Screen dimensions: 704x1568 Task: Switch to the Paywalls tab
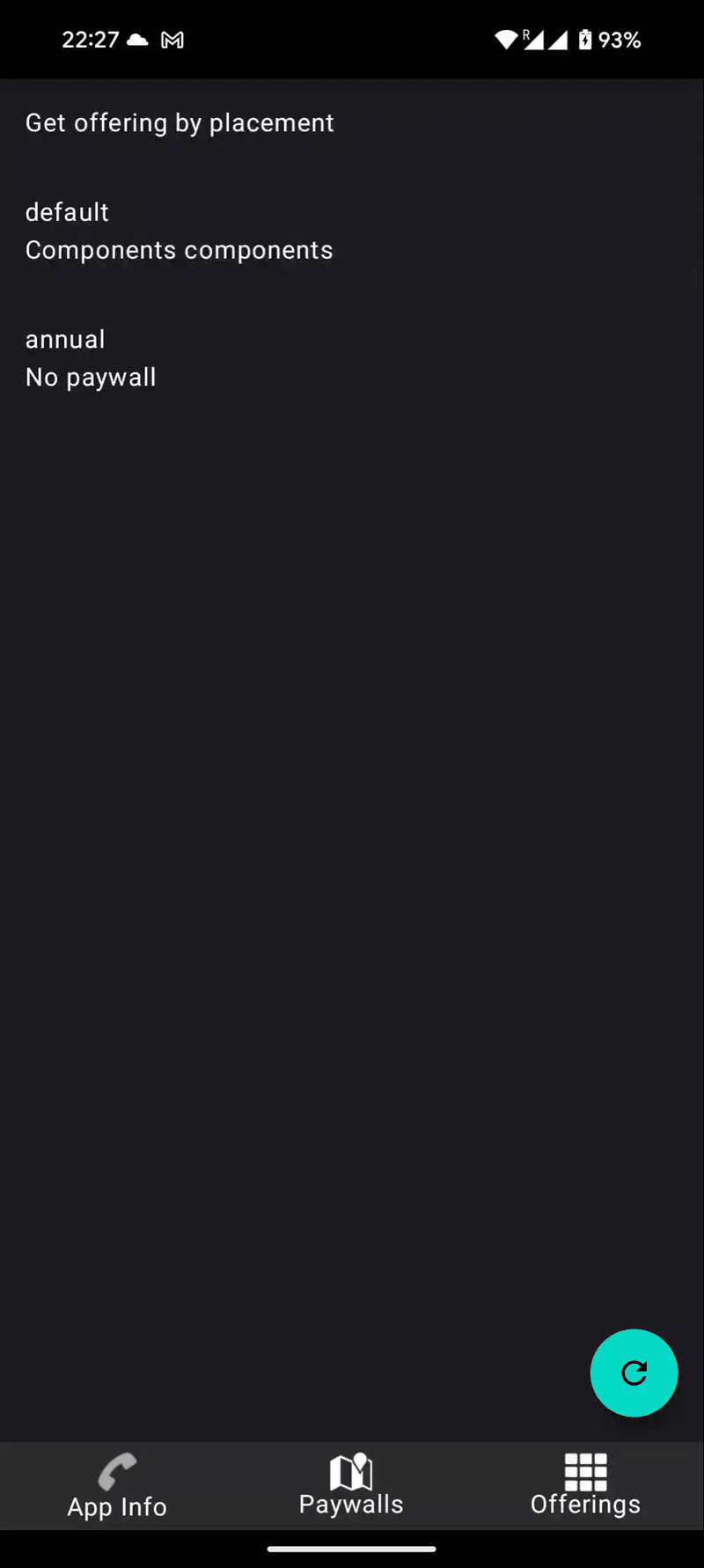pos(351,1486)
